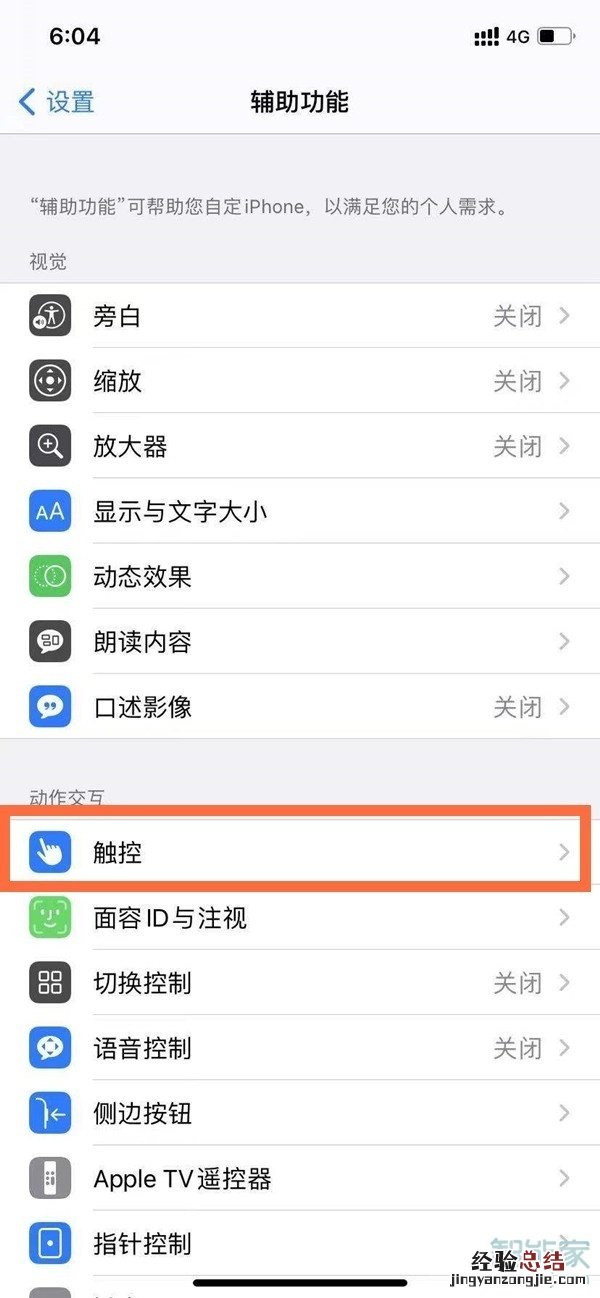
Task: Open 动态效果 settings
Action: [x=300, y=576]
